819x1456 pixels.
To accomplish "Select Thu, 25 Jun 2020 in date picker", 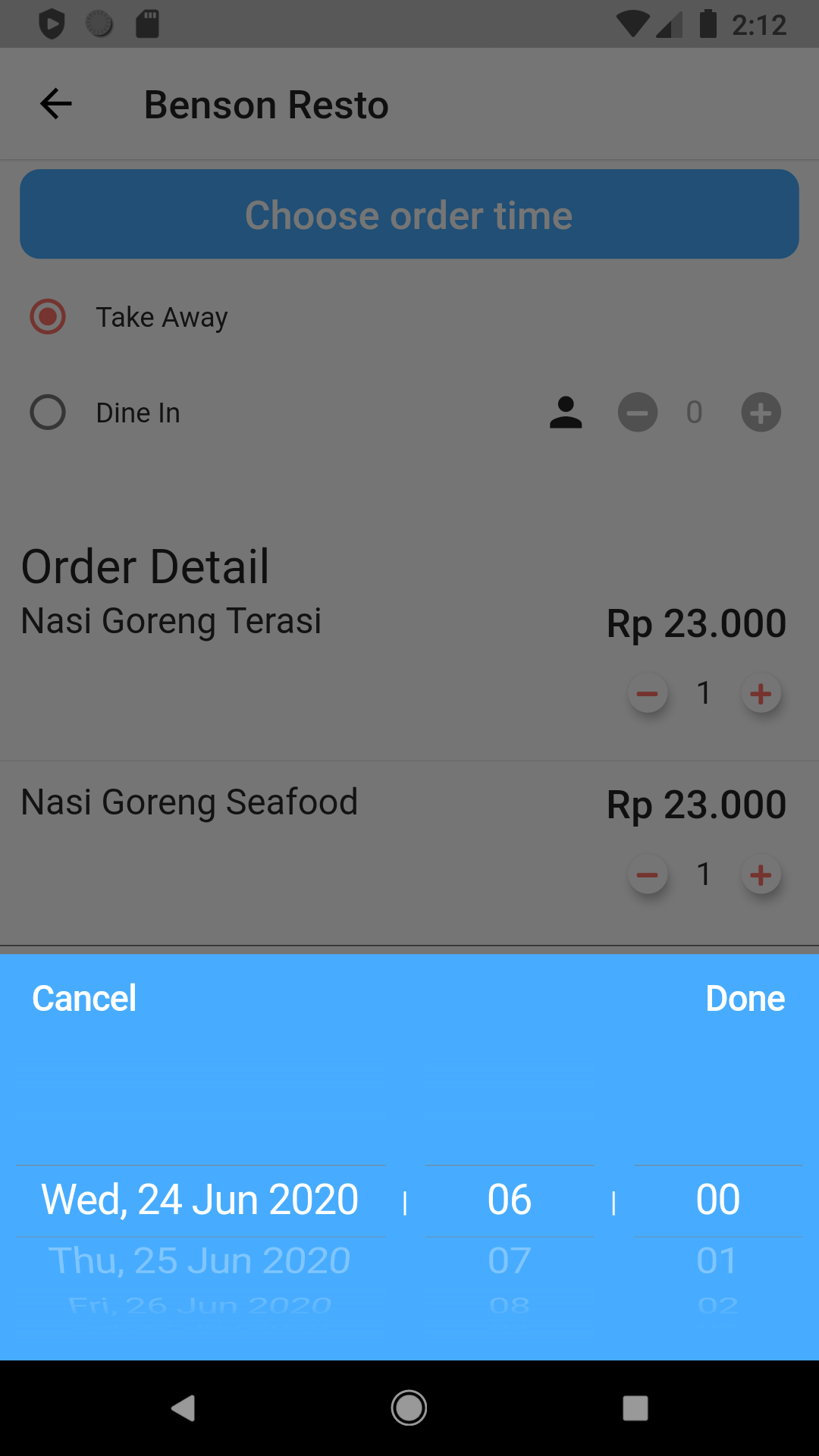I will tap(200, 1260).
